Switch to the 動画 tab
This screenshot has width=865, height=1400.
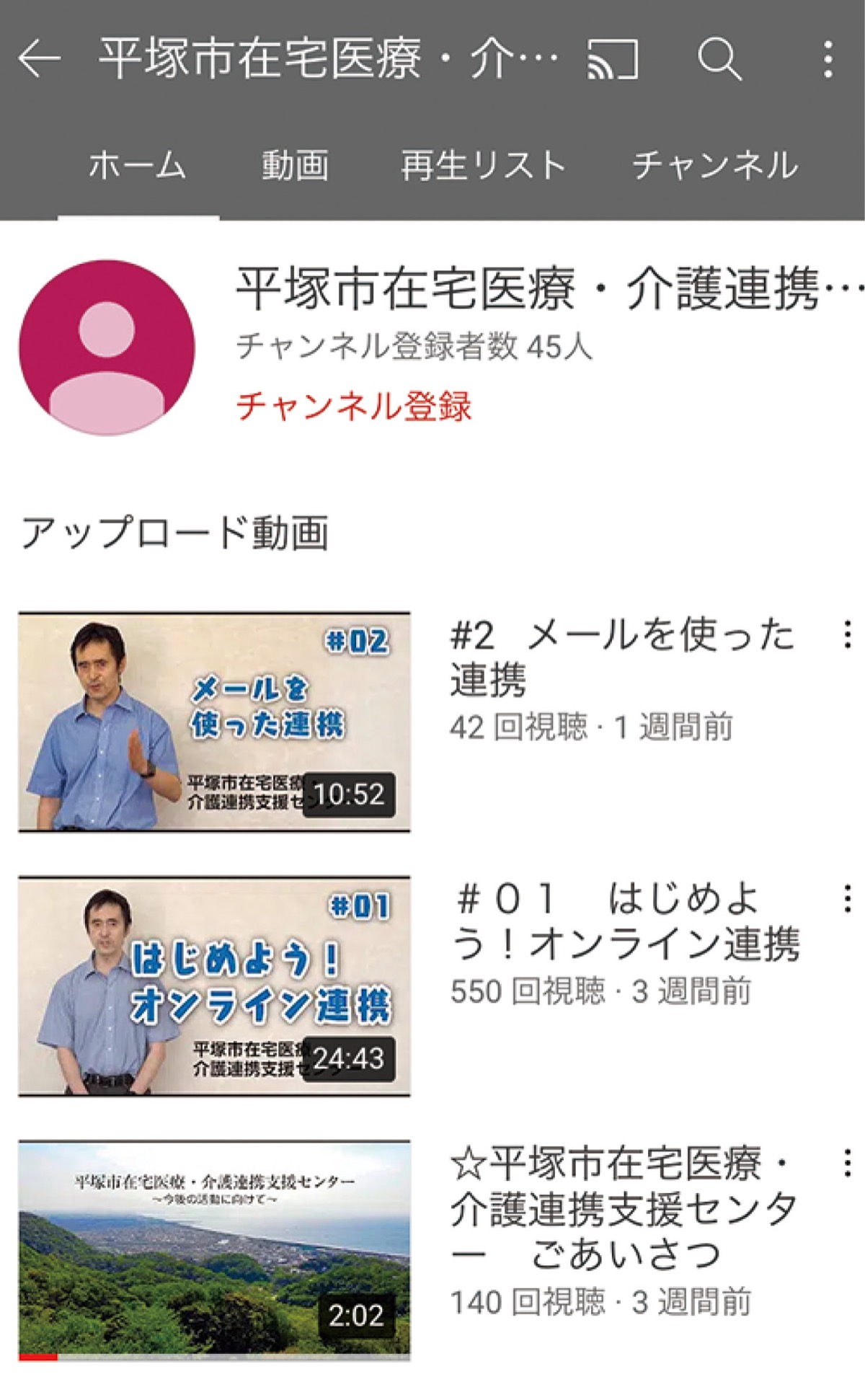(295, 166)
